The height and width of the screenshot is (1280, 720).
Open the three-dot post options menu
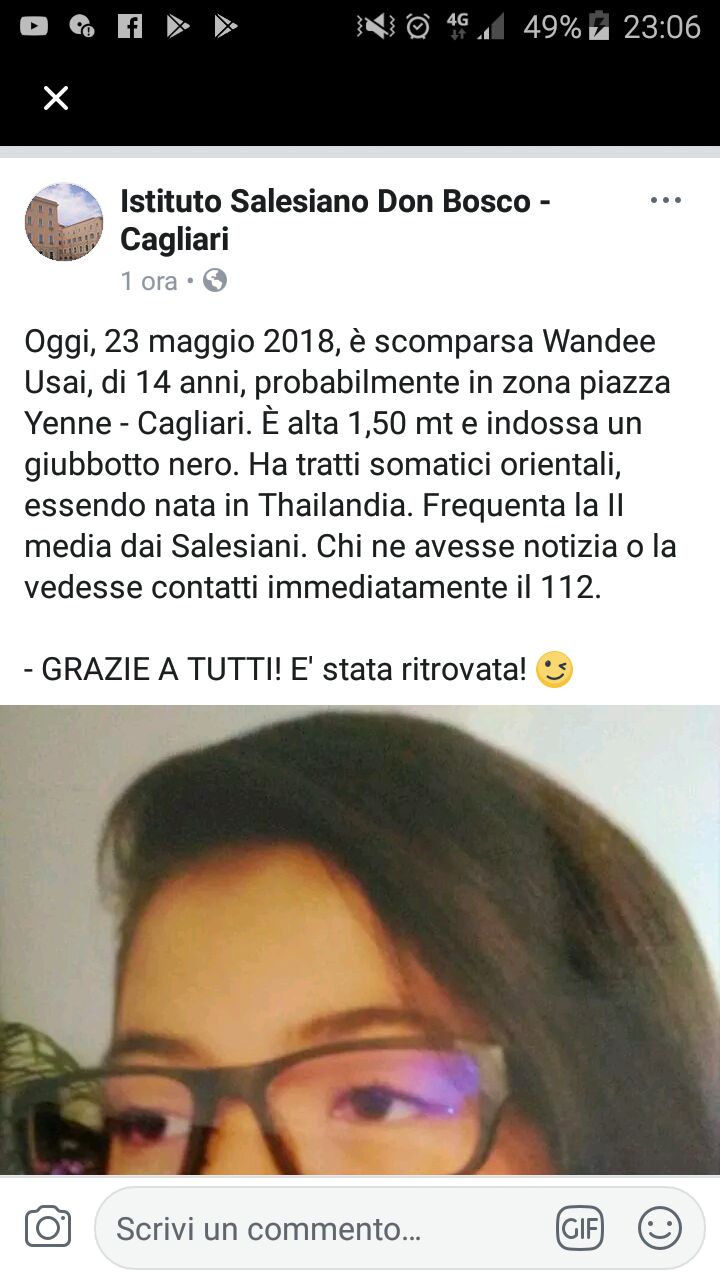click(665, 200)
